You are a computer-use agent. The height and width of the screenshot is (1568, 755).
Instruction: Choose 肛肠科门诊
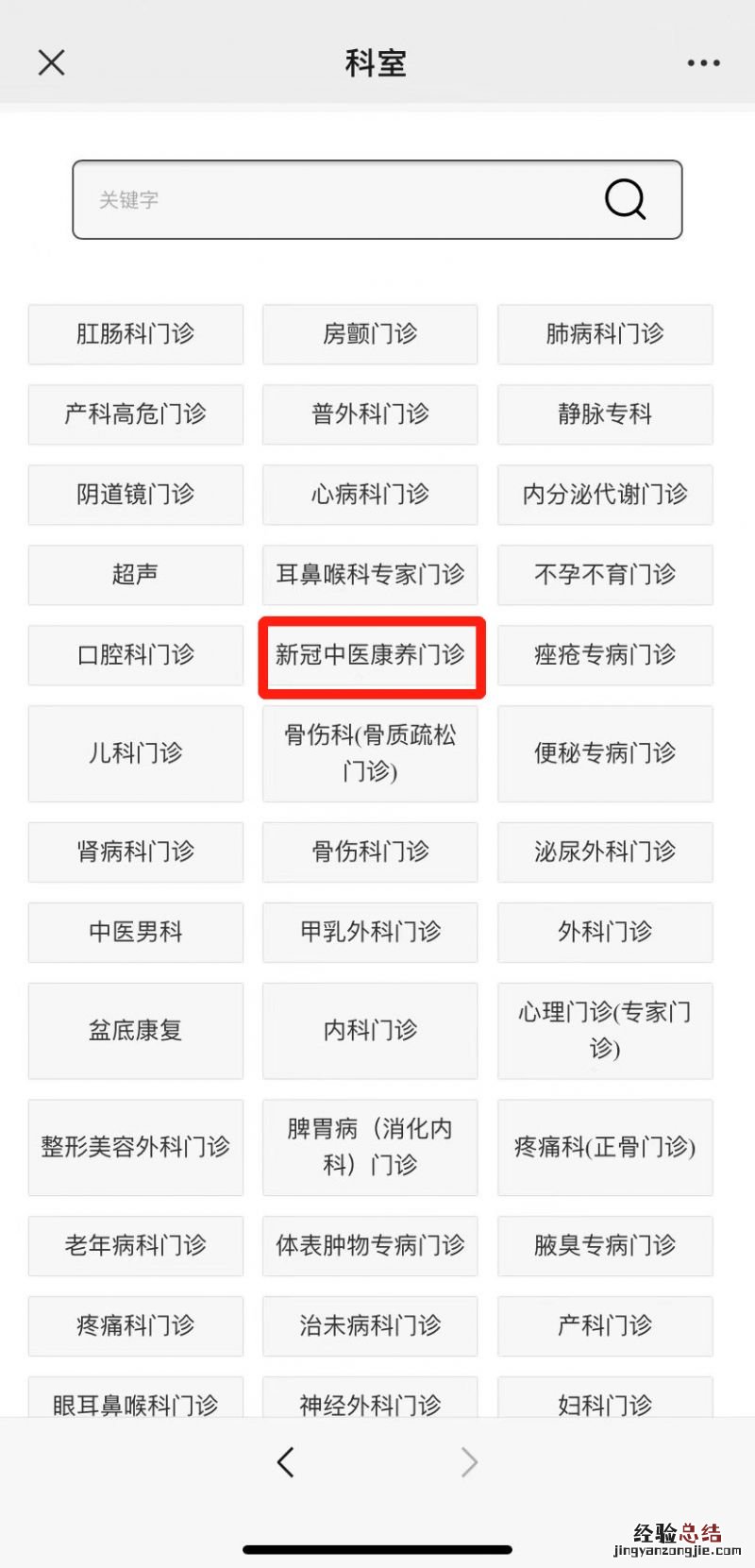click(135, 334)
